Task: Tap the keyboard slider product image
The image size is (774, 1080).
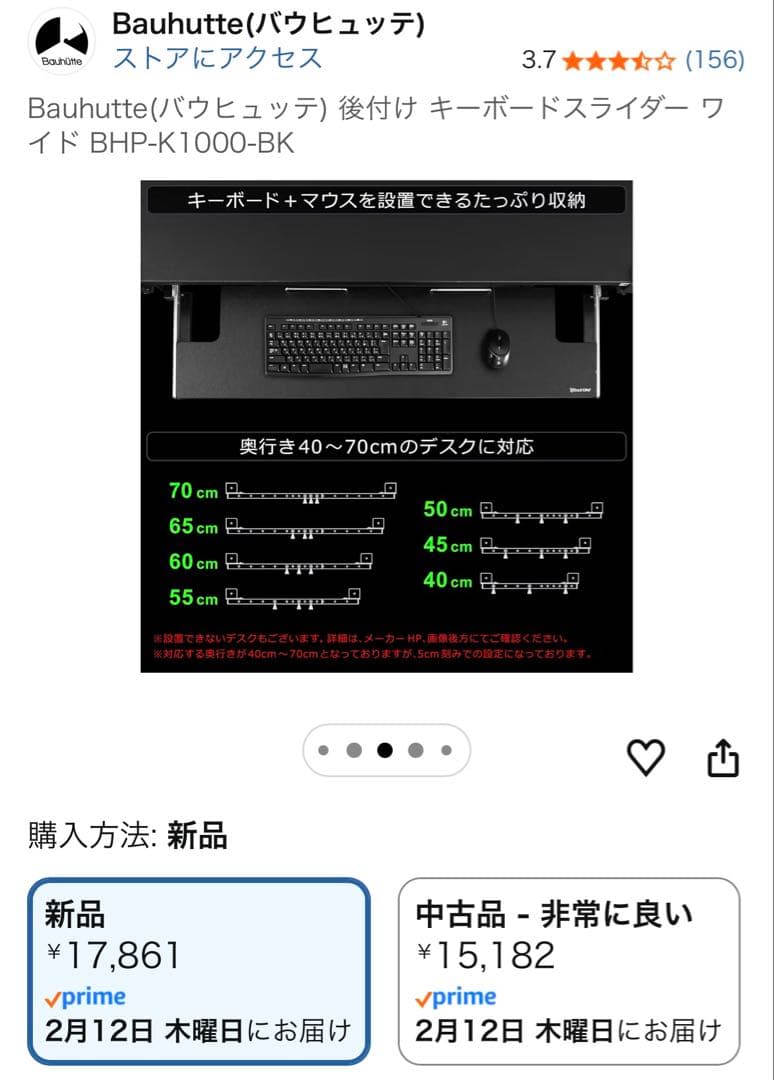Action: point(387,424)
